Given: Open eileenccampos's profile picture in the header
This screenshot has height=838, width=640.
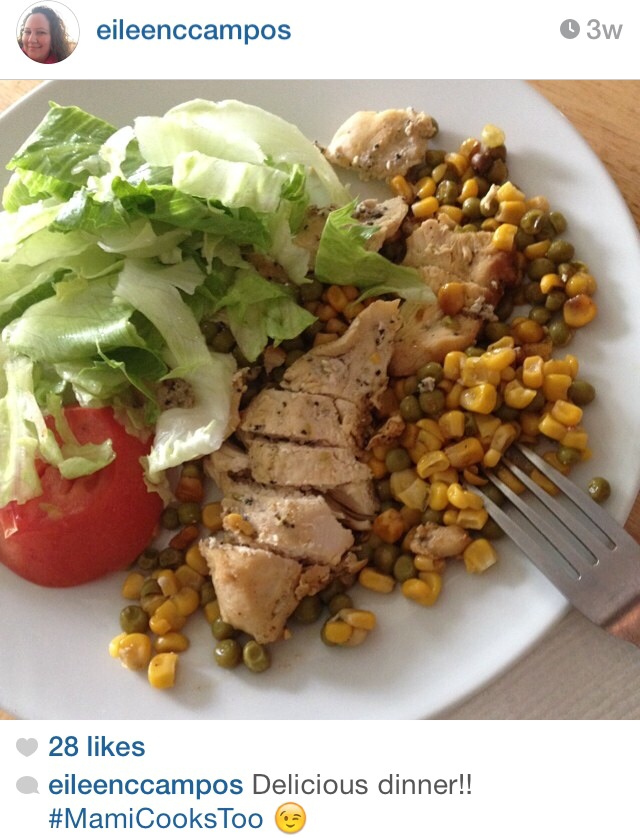Looking at the screenshot, I should click(x=47, y=32).
